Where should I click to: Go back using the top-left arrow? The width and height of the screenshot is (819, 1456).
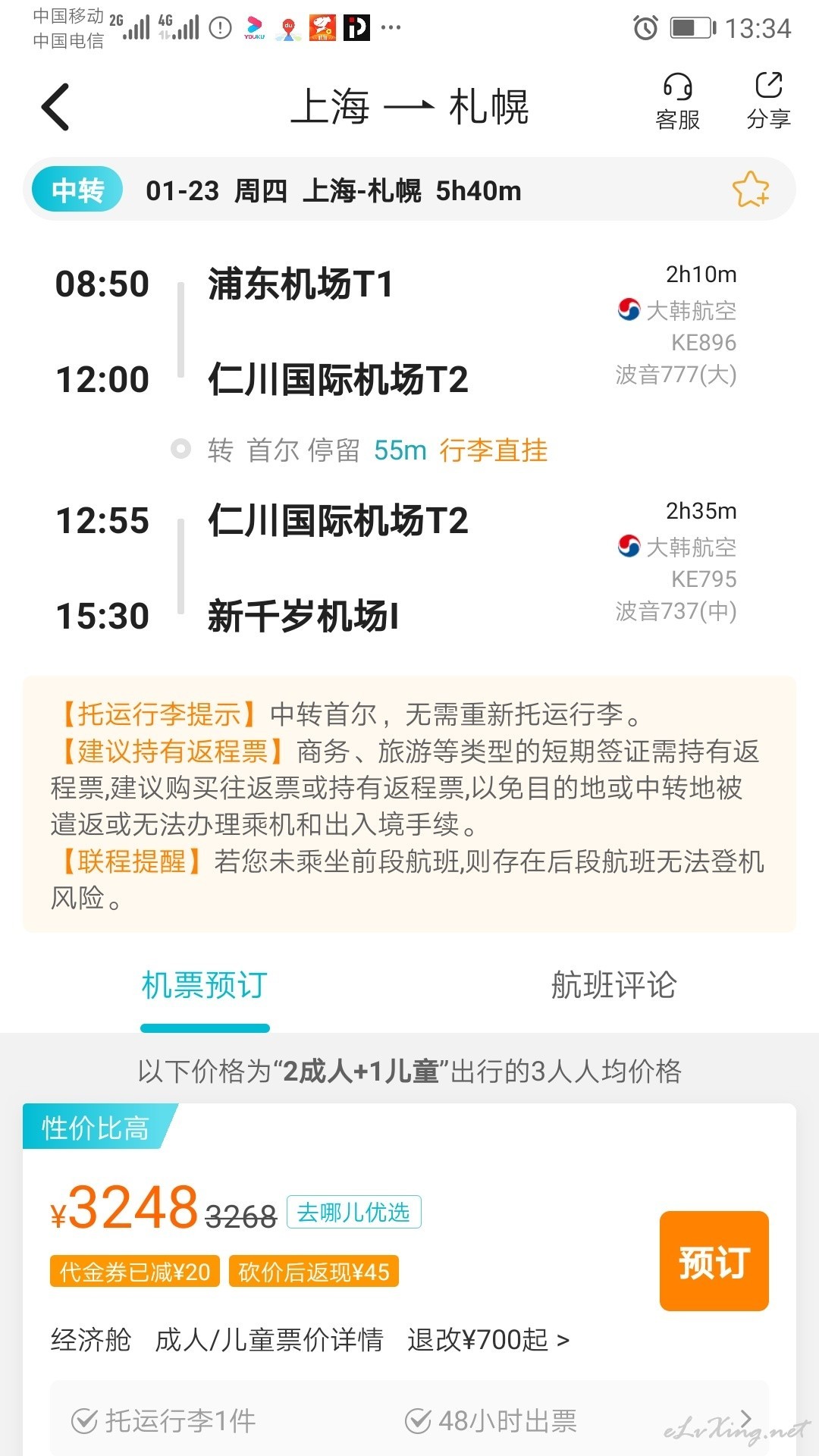click(55, 107)
